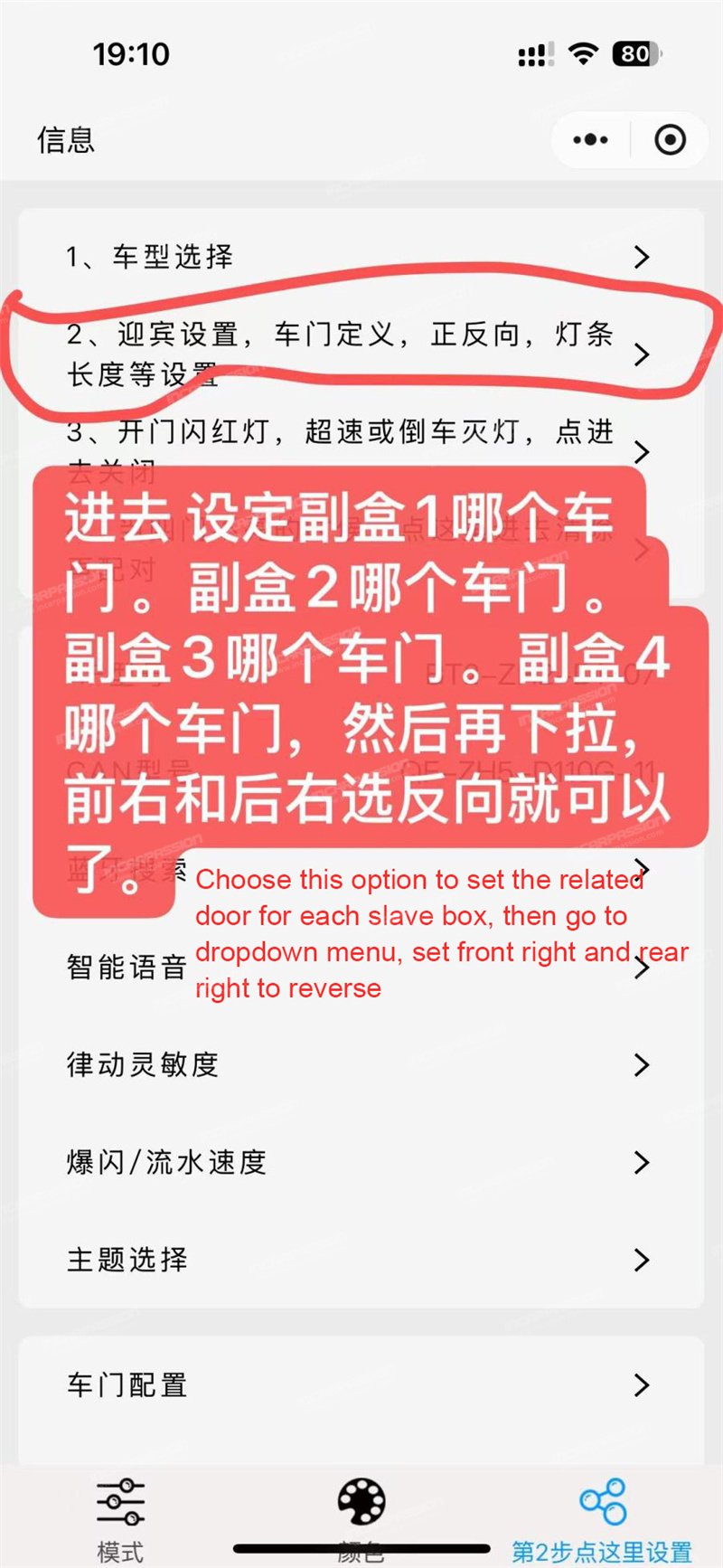
Task: Open 智能语音 settings
Action: click(127, 968)
